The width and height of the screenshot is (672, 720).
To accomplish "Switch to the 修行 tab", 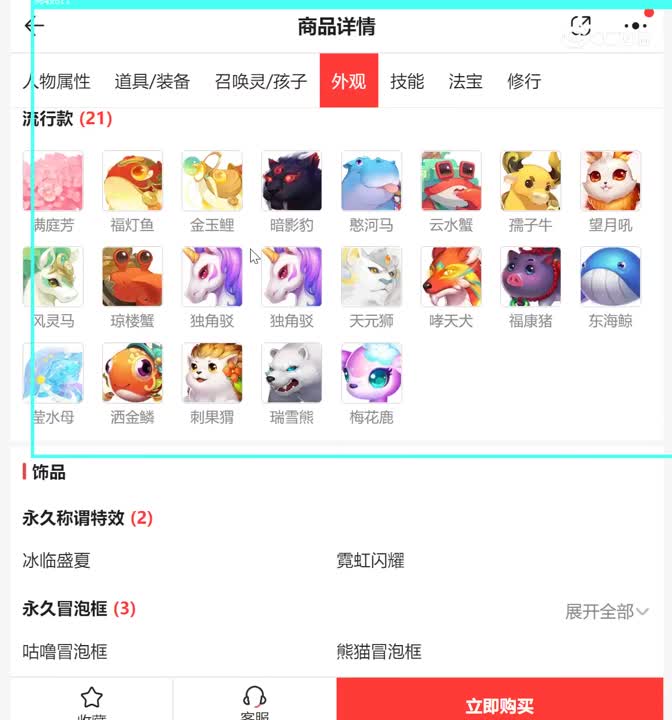I will (524, 81).
